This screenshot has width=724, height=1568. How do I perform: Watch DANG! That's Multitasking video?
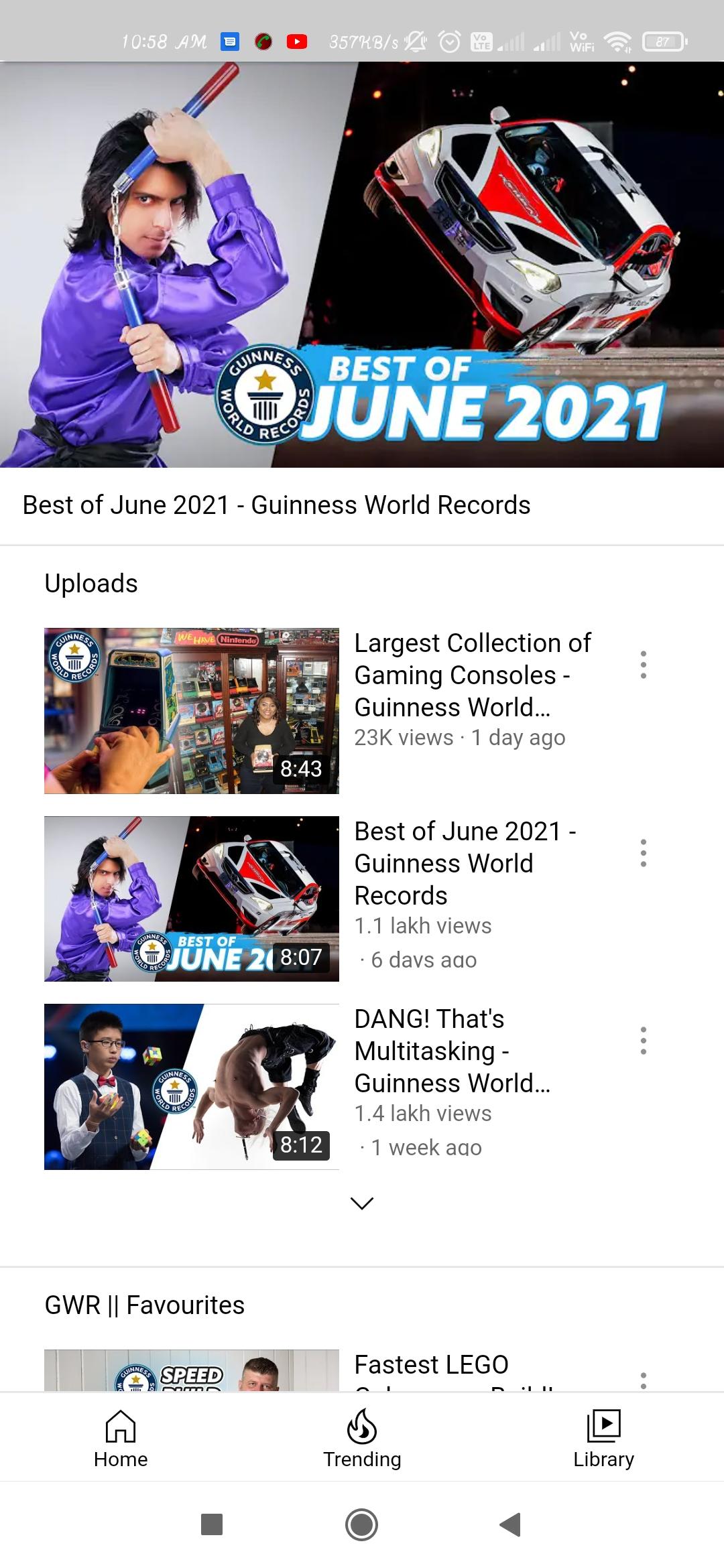192,1086
